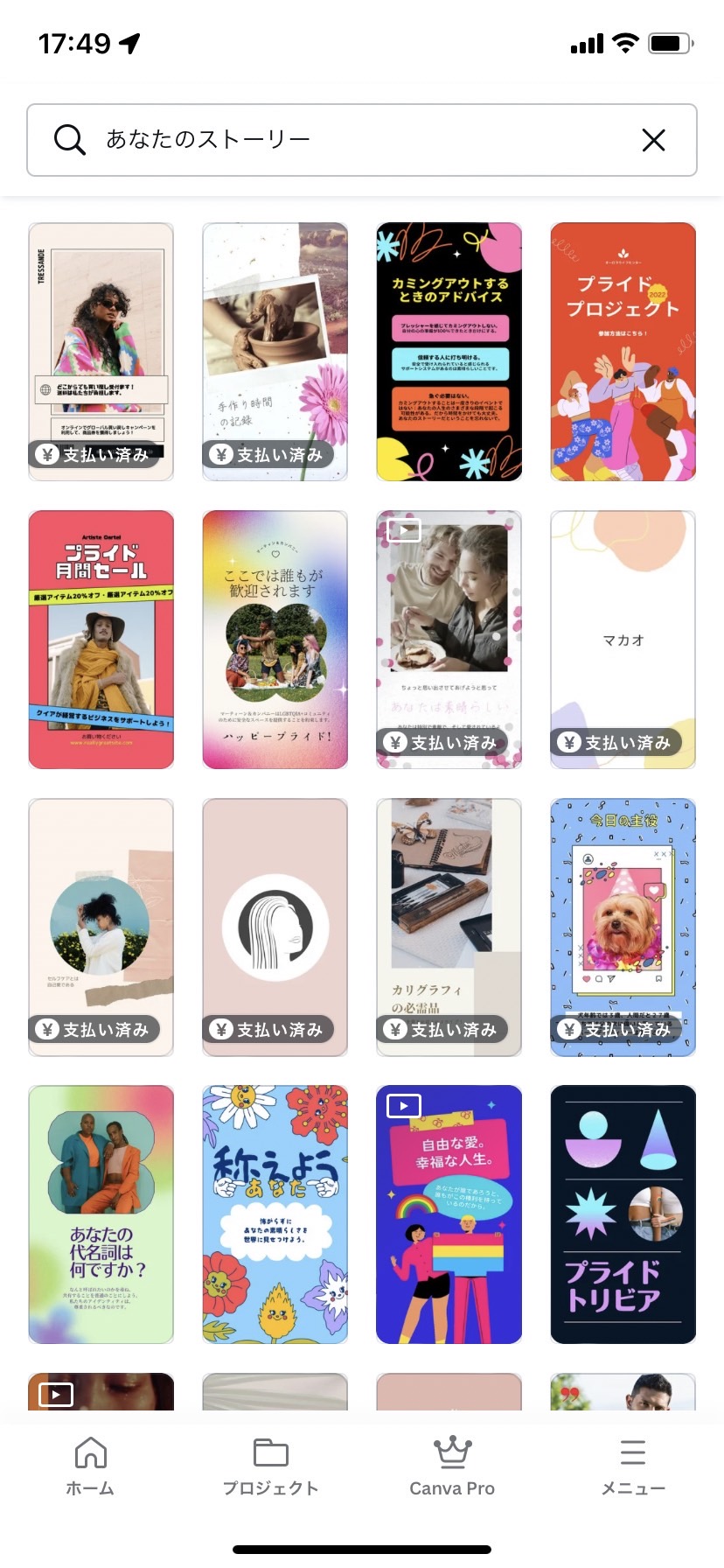Open the カリグラフィの必需品 template
The height and width of the screenshot is (1568, 724).
(x=449, y=927)
